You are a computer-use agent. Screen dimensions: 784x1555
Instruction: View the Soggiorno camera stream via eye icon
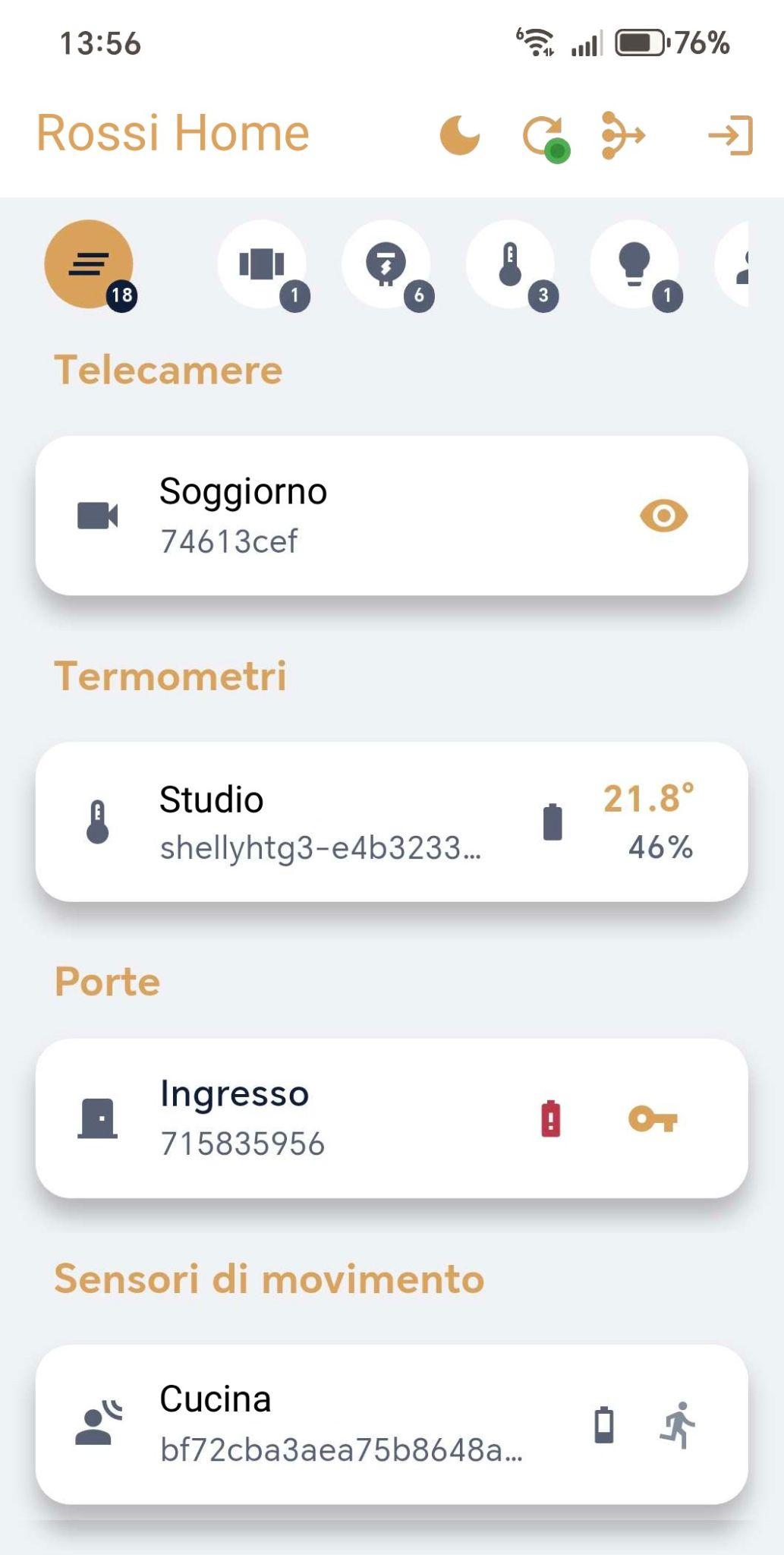[x=664, y=514]
